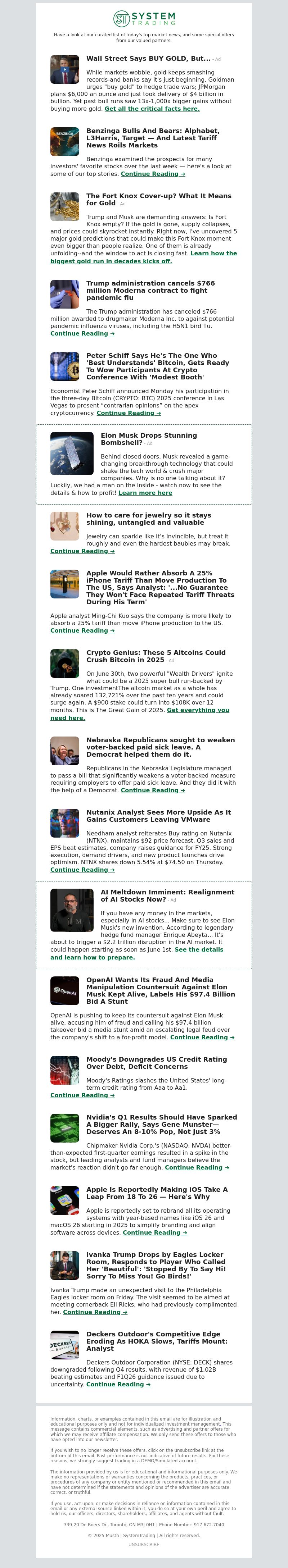Continue reading the OpenAI countersuit article
The height and width of the screenshot is (1568, 288).
pyautogui.click(x=202, y=1037)
